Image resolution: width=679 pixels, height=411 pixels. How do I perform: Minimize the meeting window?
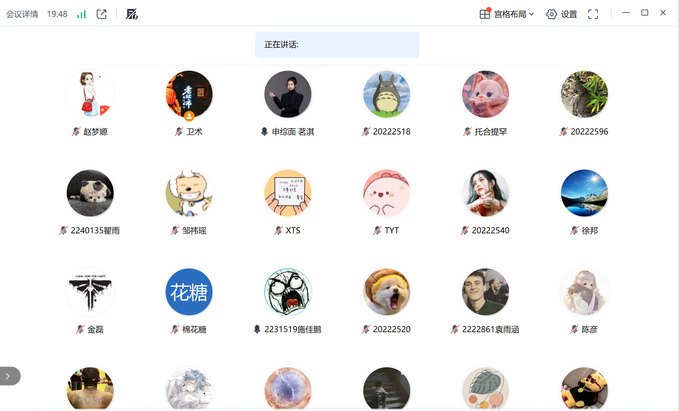(x=625, y=13)
